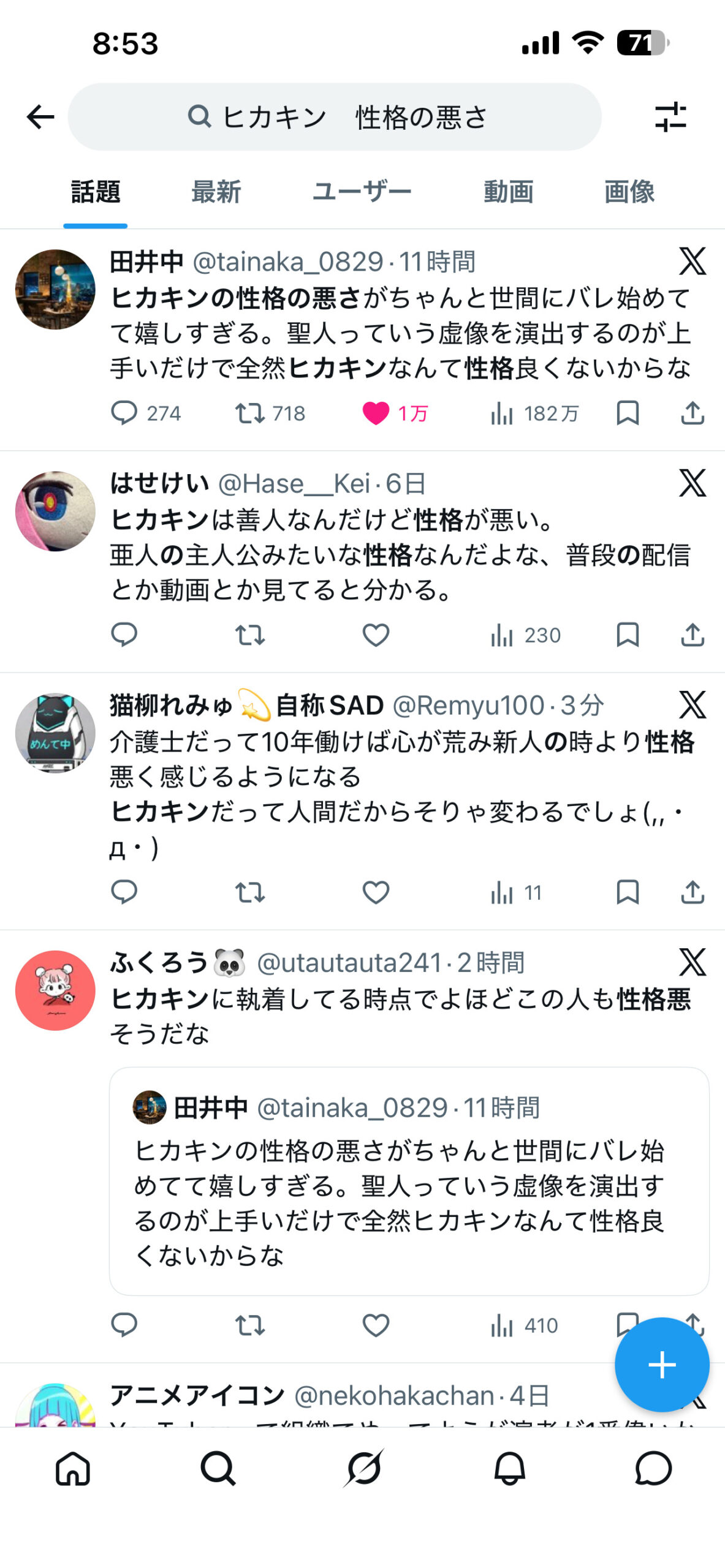Like the post by はせけい
Image resolution: width=725 pixels, height=1568 pixels.
click(376, 635)
